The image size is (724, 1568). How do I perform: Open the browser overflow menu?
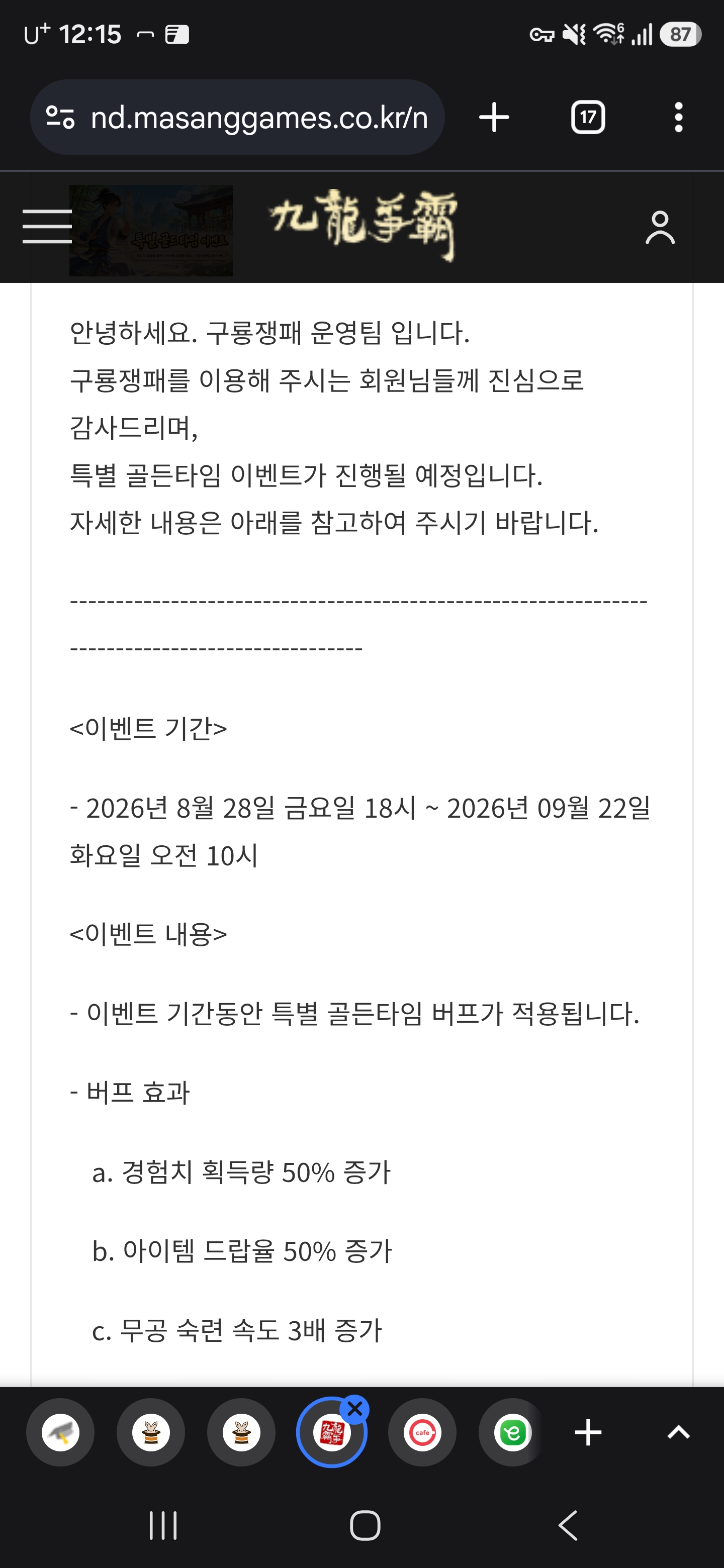[678, 118]
